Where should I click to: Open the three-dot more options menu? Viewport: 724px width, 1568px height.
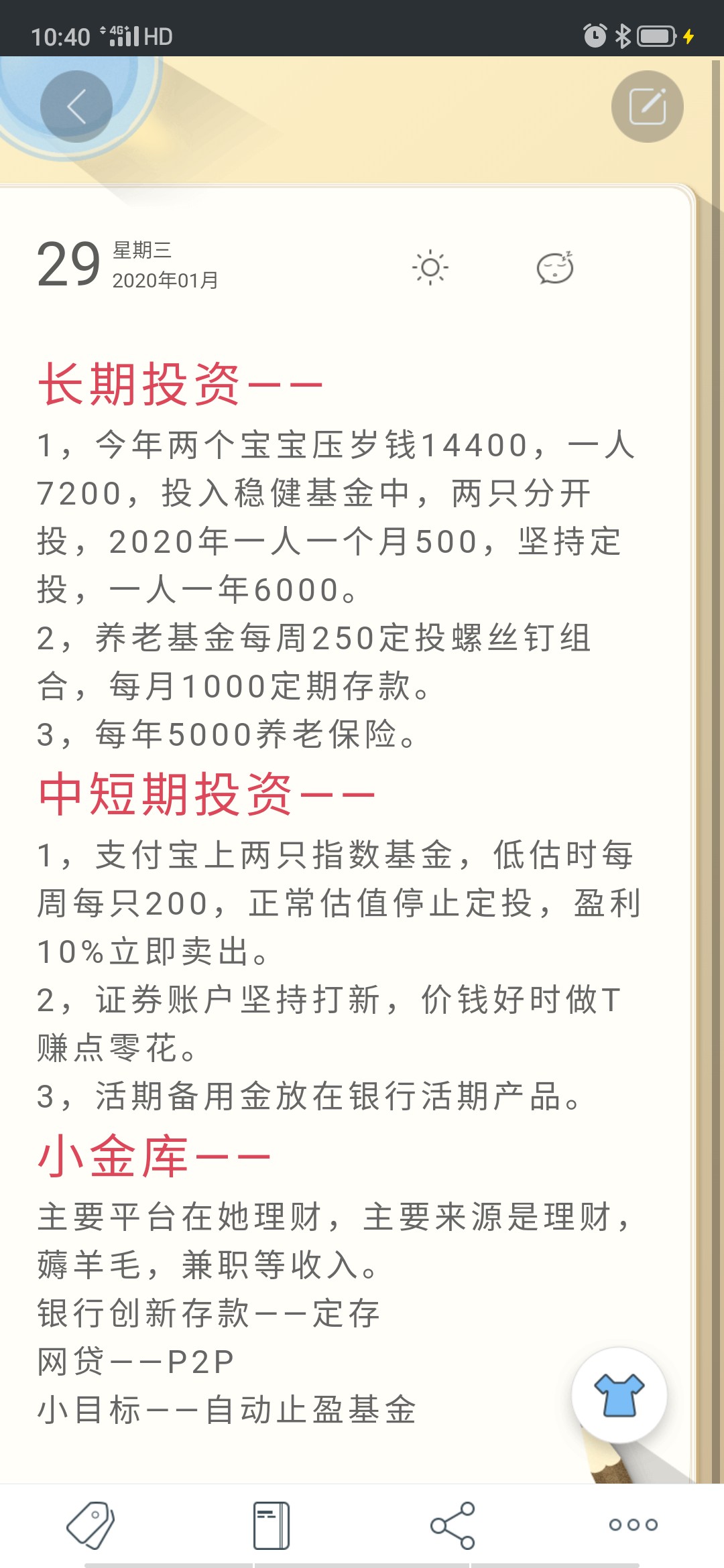pyautogui.click(x=633, y=1524)
